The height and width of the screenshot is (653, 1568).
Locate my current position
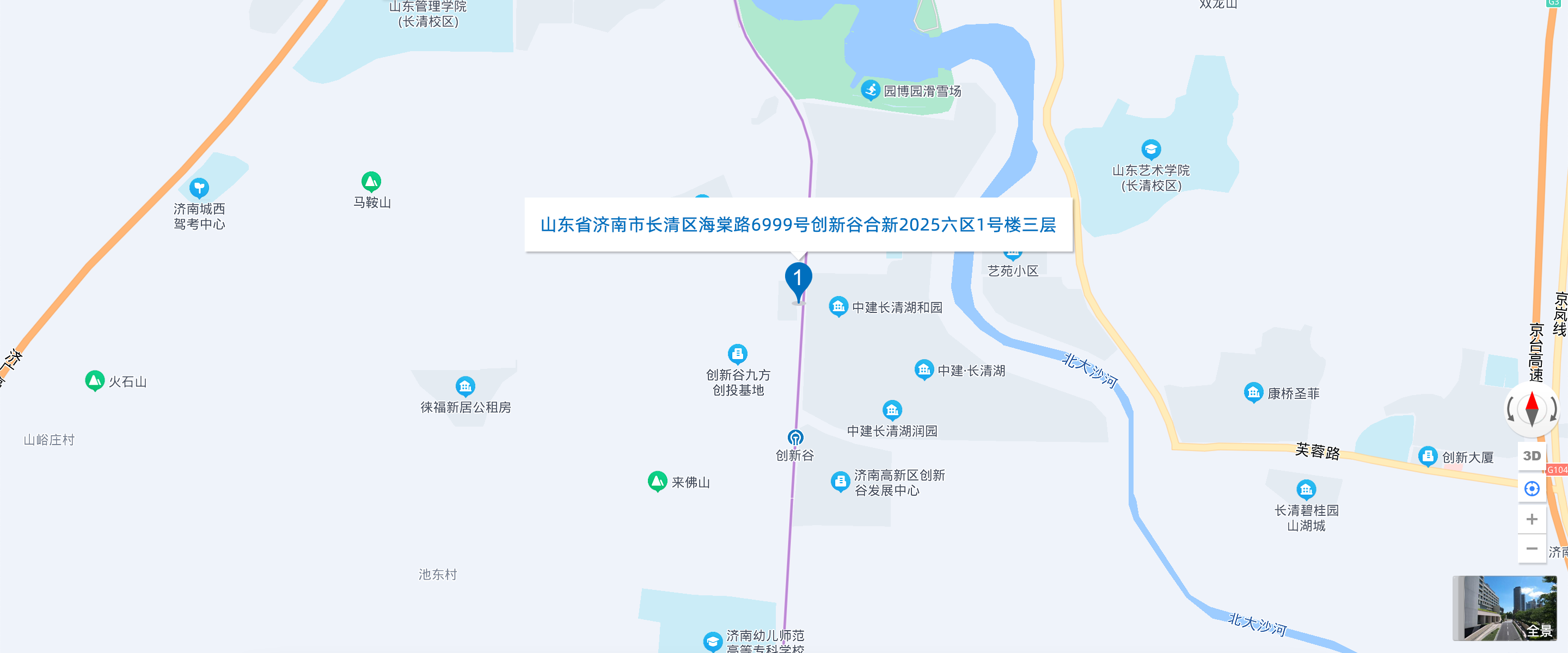(1532, 489)
